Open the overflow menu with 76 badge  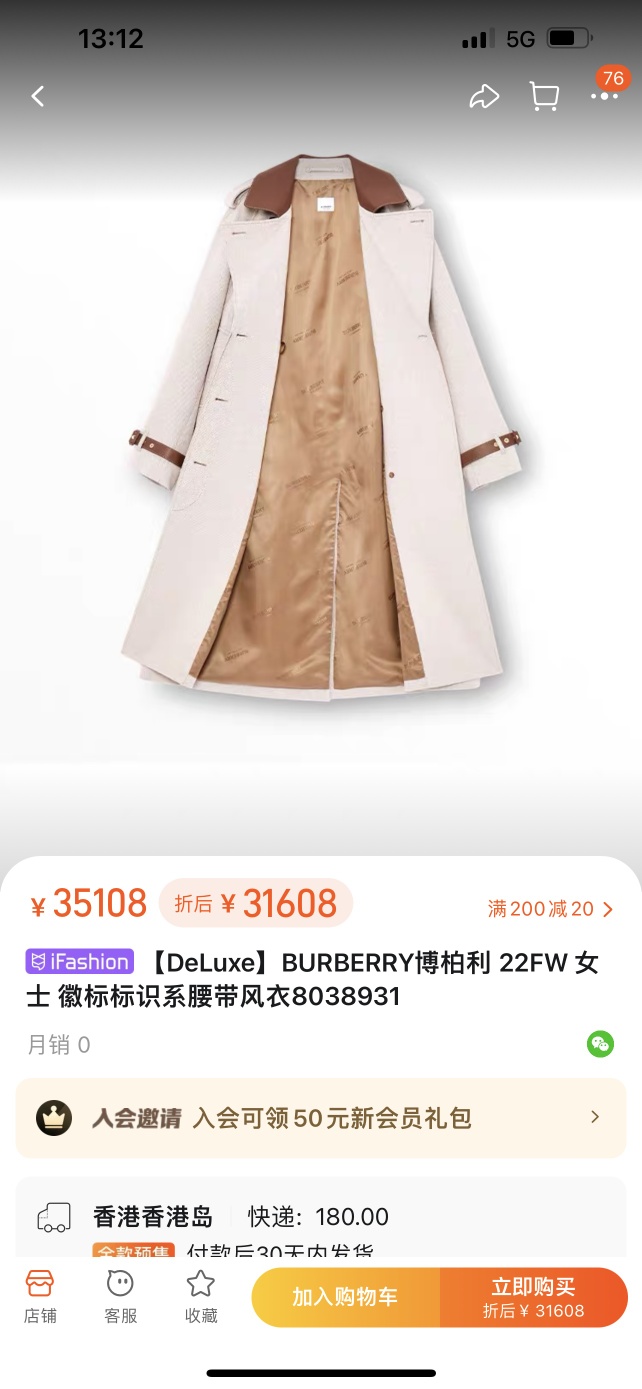pyautogui.click(x=604, y=96)
